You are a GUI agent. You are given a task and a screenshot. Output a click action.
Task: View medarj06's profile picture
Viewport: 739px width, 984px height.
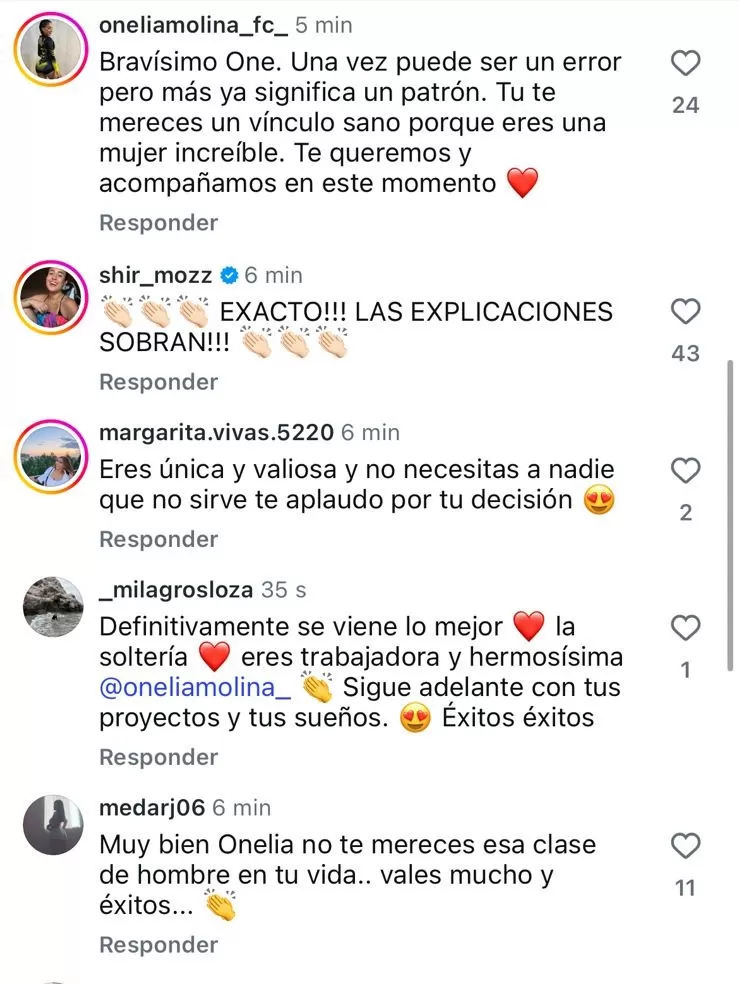(x=52, y=826)
